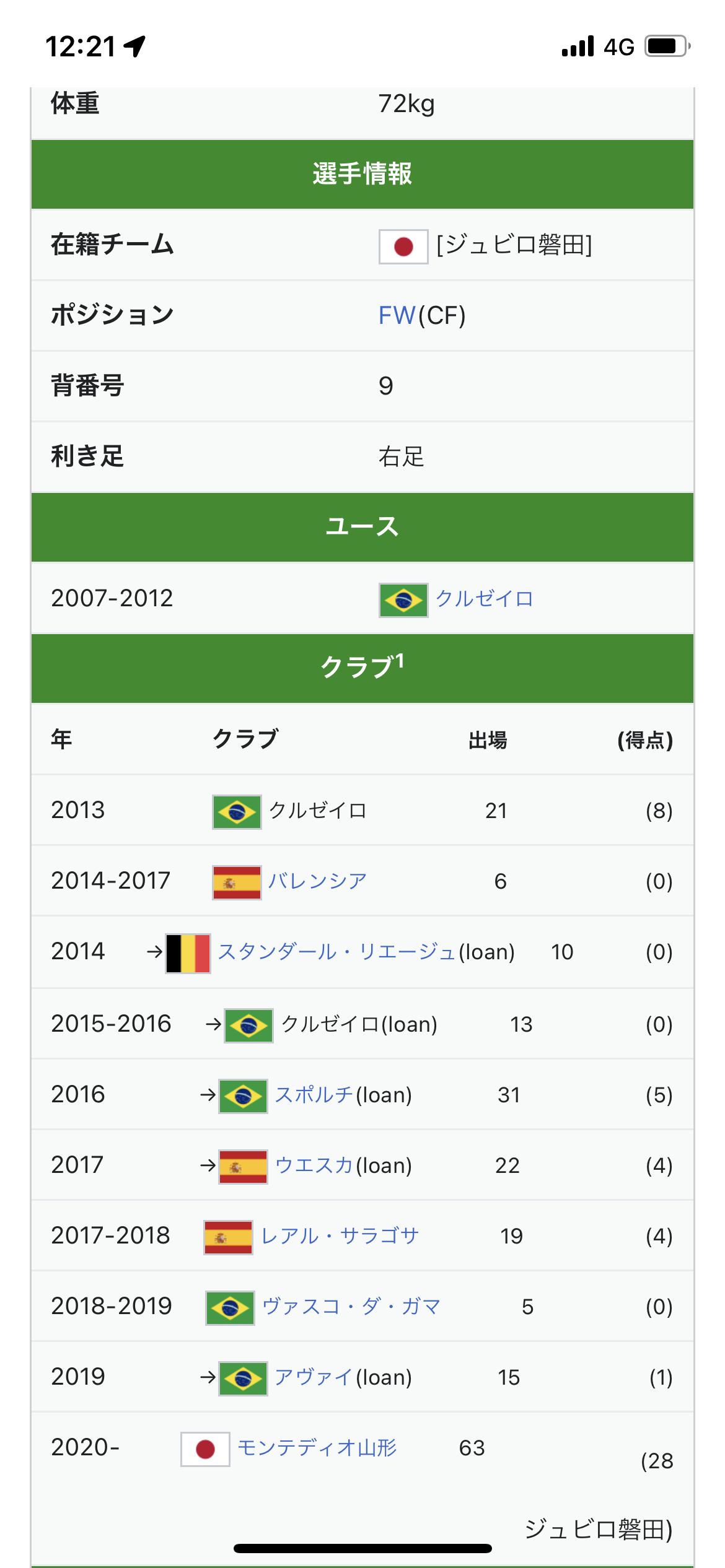Open the アヴァイ club link
This screenshot has width=725, height=1568.
[314, 1377]
